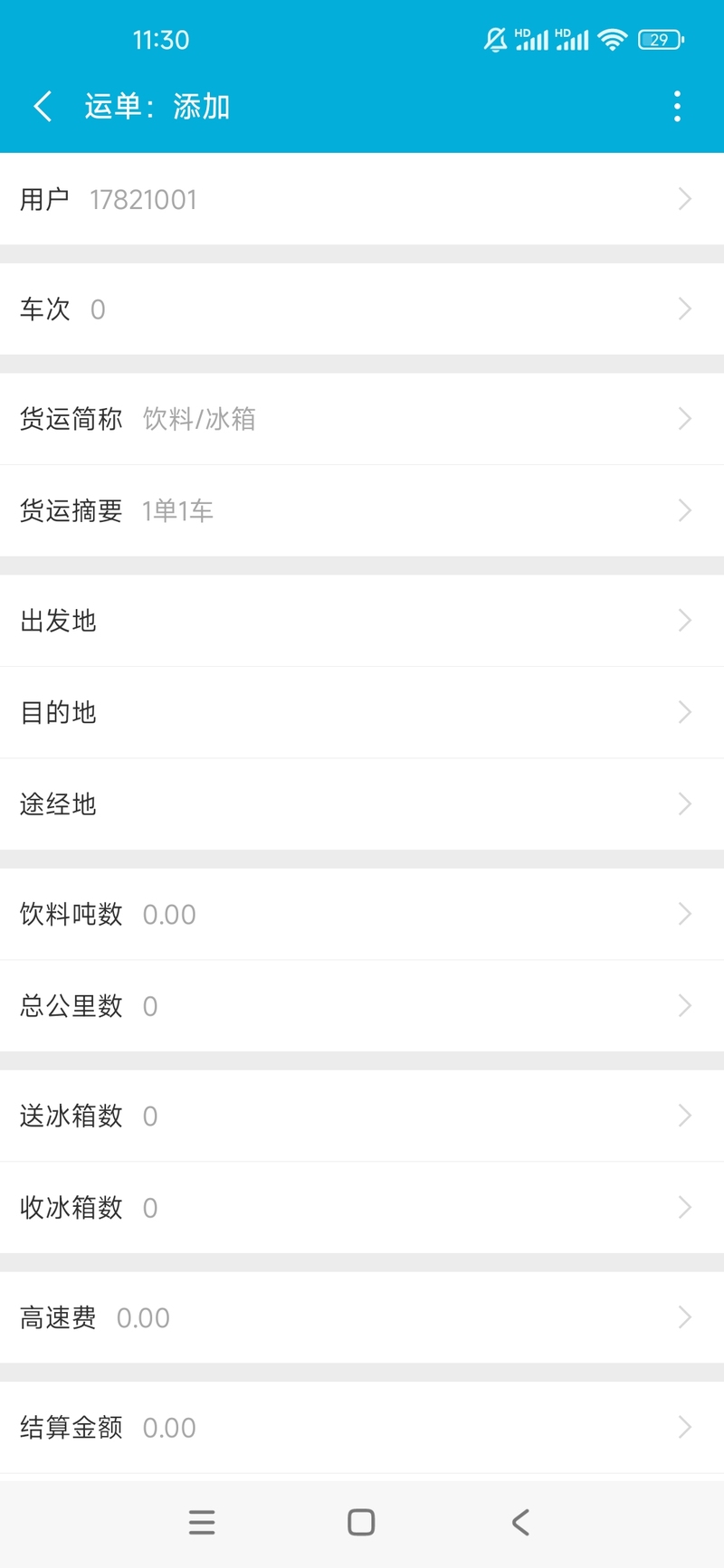Edit 饮料吨数 value

[x=362, y=914]
